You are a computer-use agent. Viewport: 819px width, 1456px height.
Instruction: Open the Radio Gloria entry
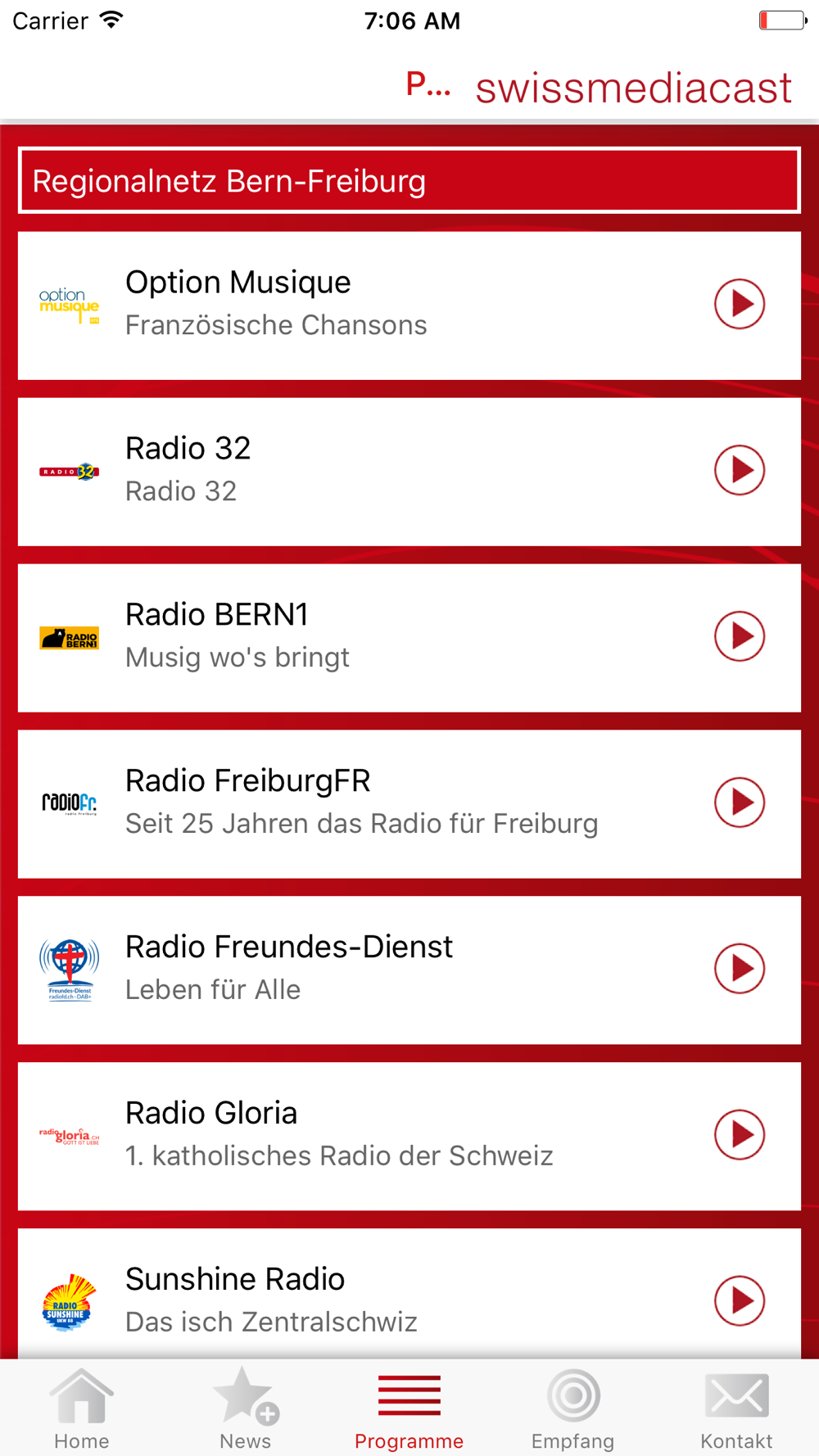[x=409, y=1136]
